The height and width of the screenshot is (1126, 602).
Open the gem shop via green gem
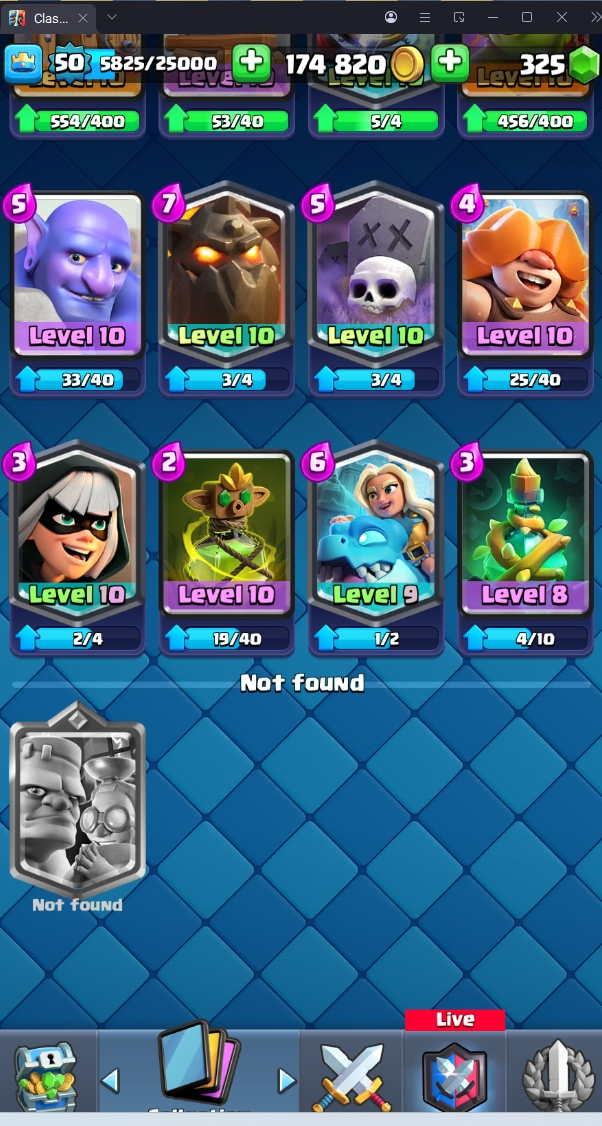[583, 65]
